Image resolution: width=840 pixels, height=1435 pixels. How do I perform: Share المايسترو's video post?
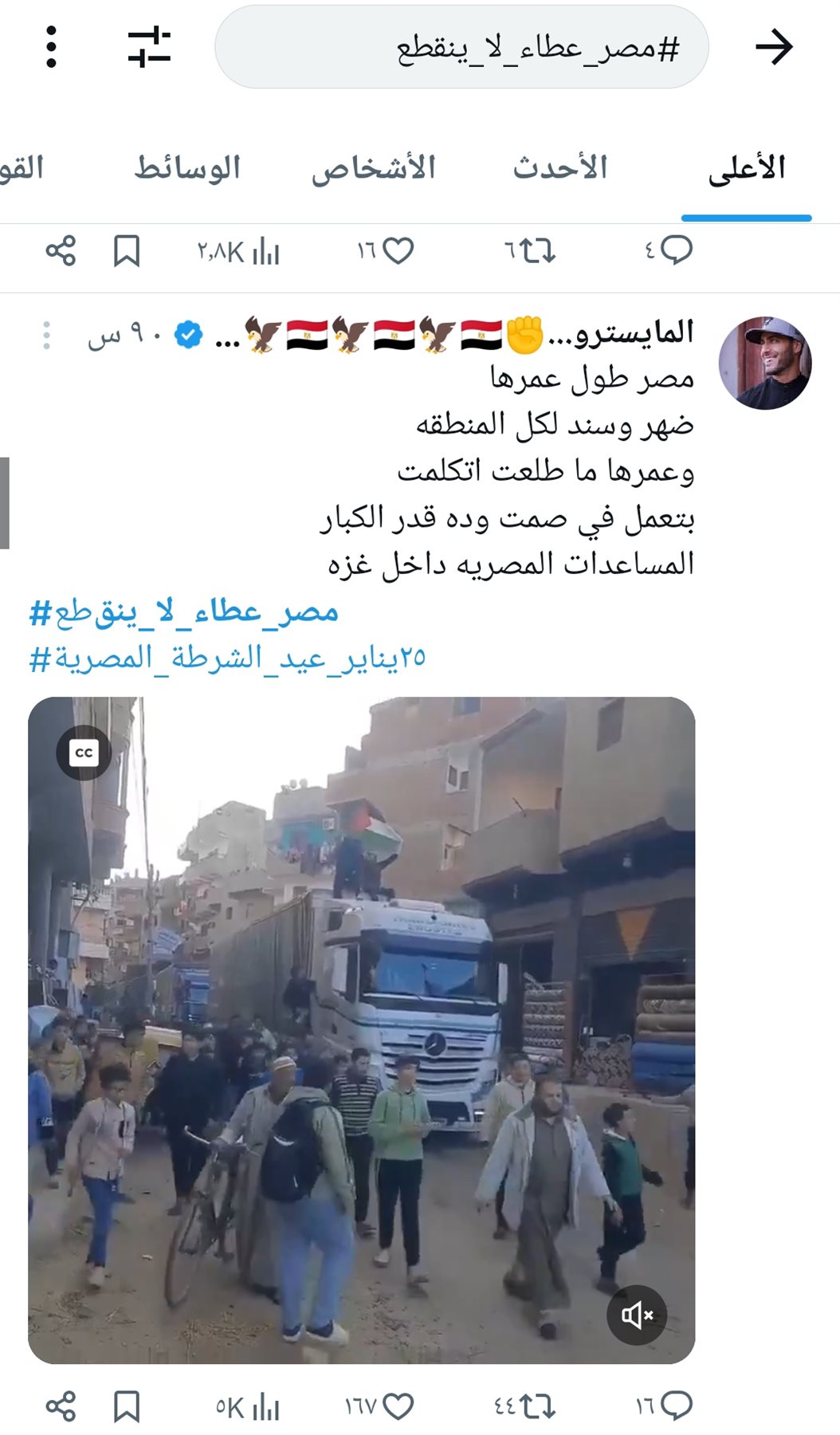tap(61, 1406)
